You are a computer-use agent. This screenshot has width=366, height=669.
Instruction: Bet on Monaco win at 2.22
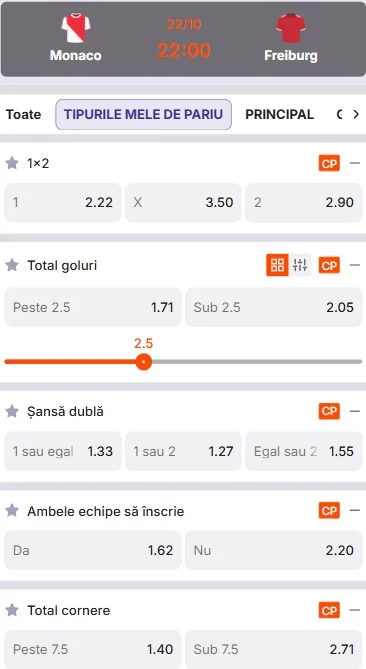tap(63, 202)
